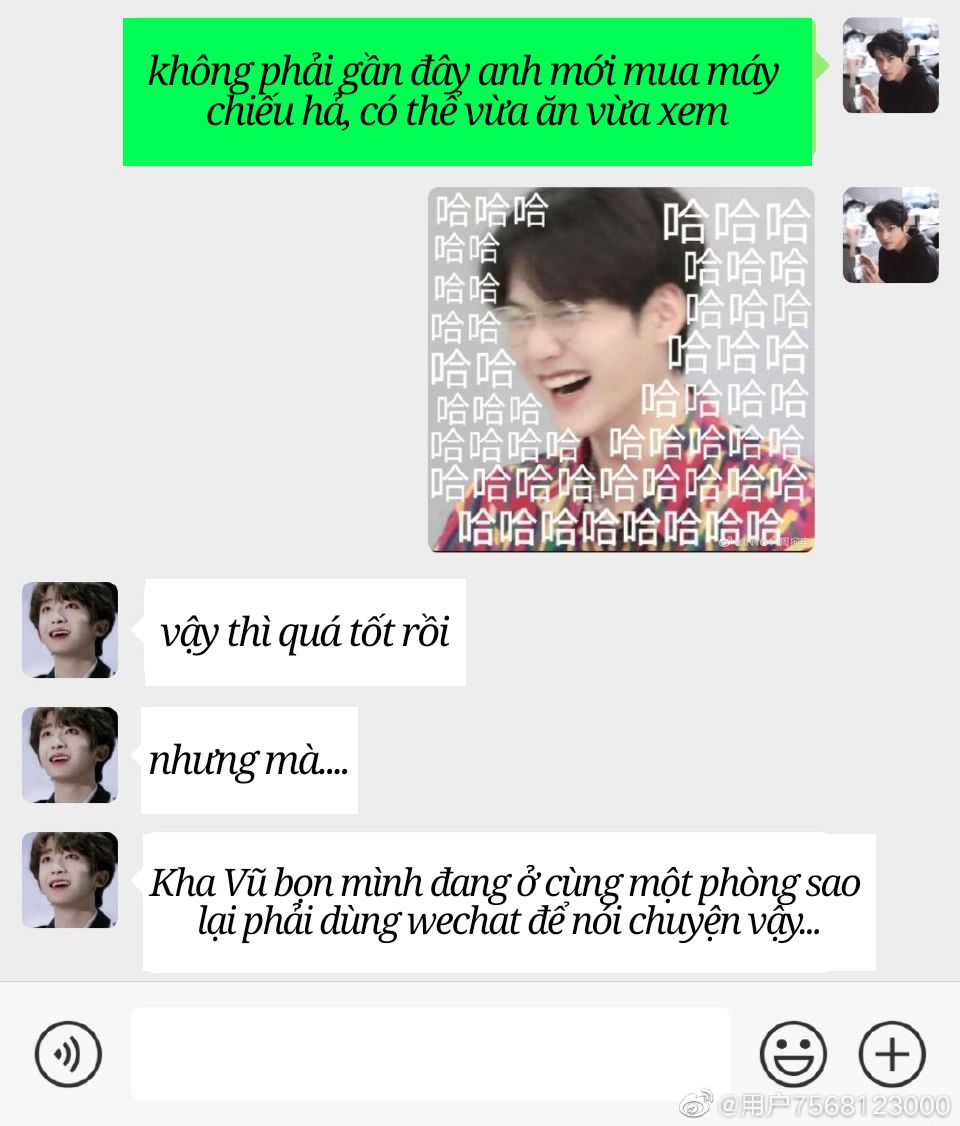Switch to voice message input
The image size is (960, 1126).
point(68,1053)
